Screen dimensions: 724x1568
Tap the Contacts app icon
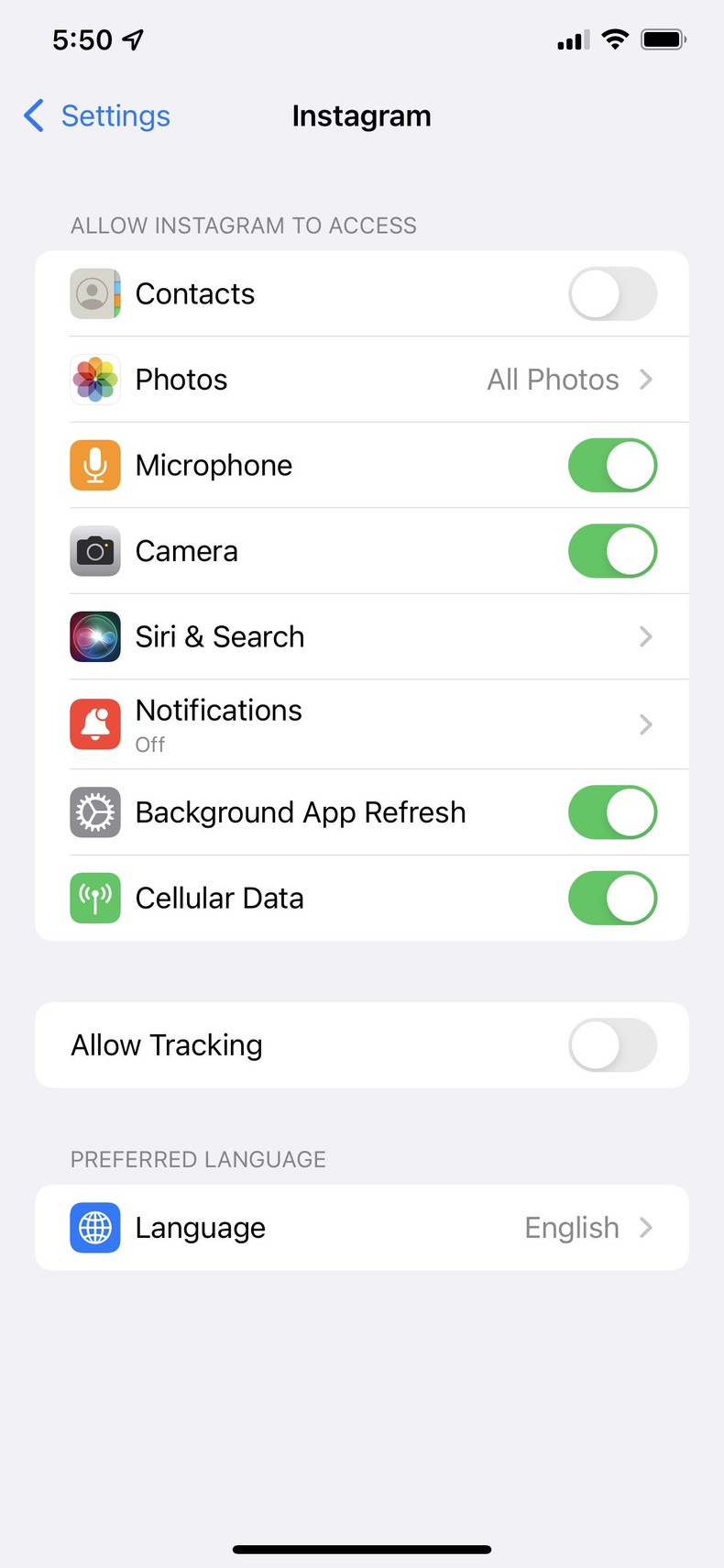click(94, 293)
